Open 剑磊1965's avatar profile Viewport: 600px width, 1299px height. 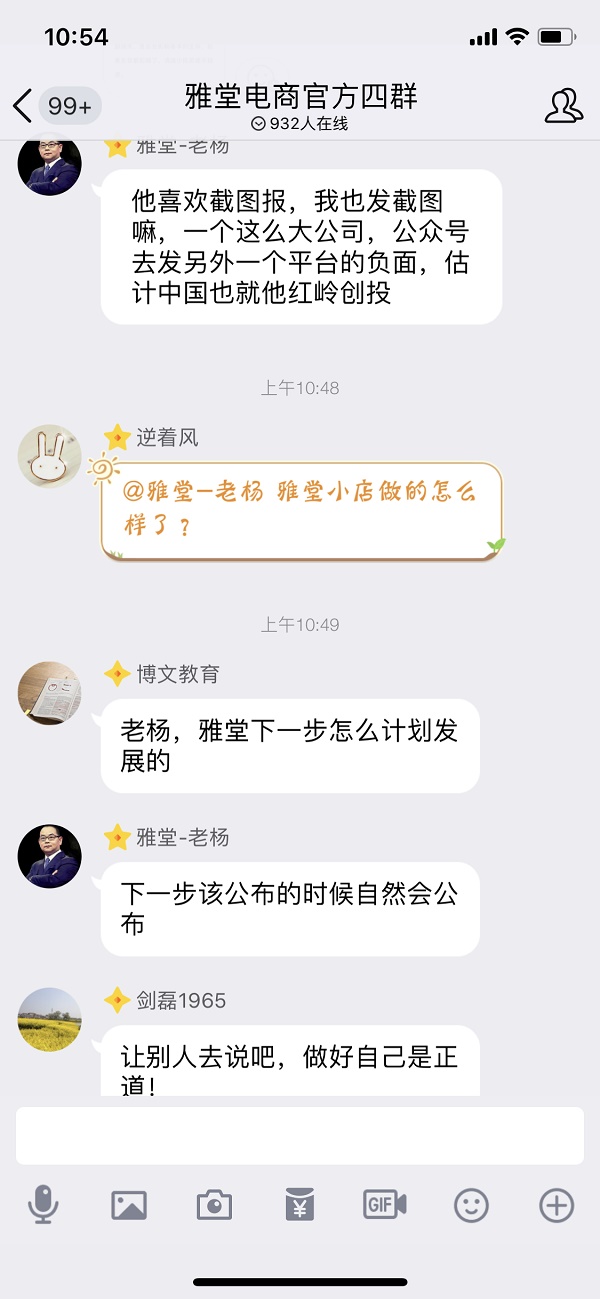[49, 1019]
